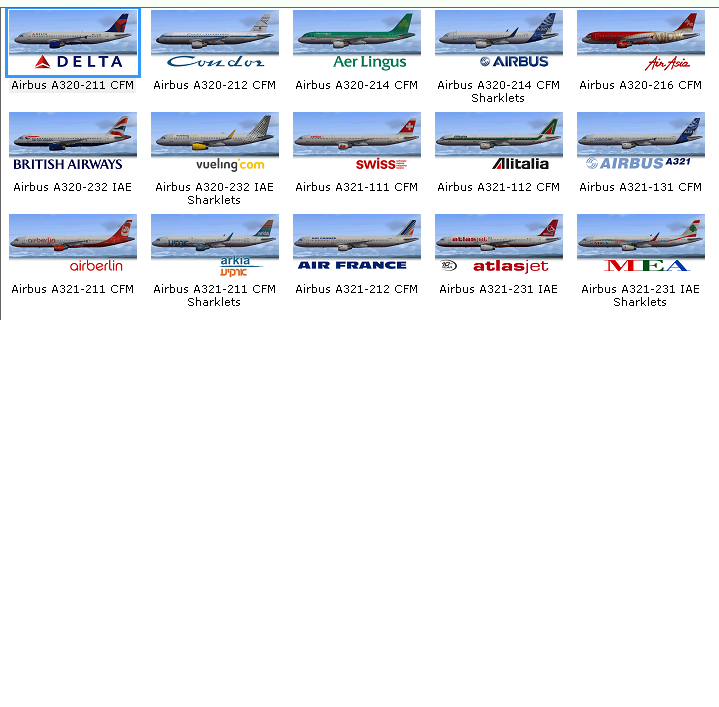The image size is (719, 707).
Task: Select the Delta Airbus A320-211 CFM
Action: point(73,43)
